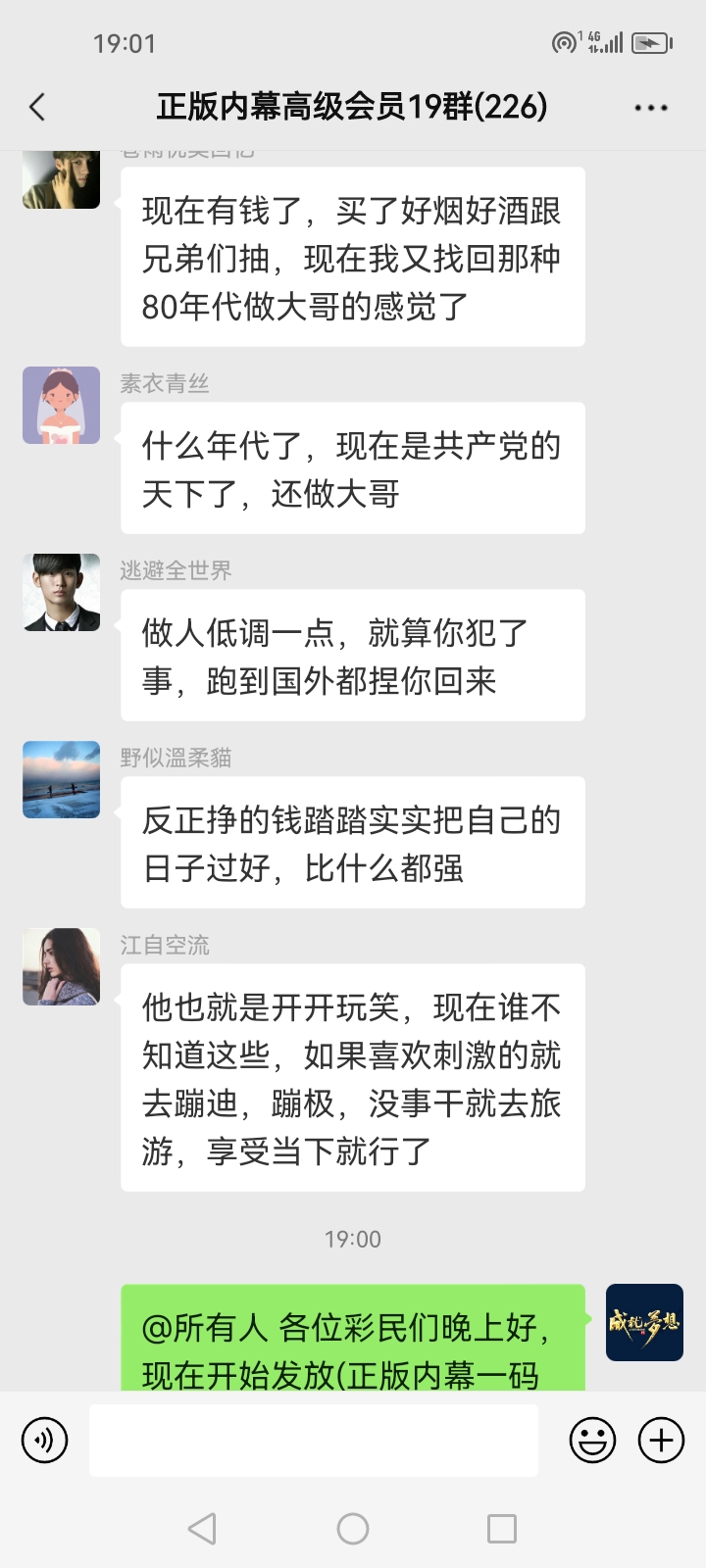
Task: Tap the system home button
Action: click(x=353, y=1529)
